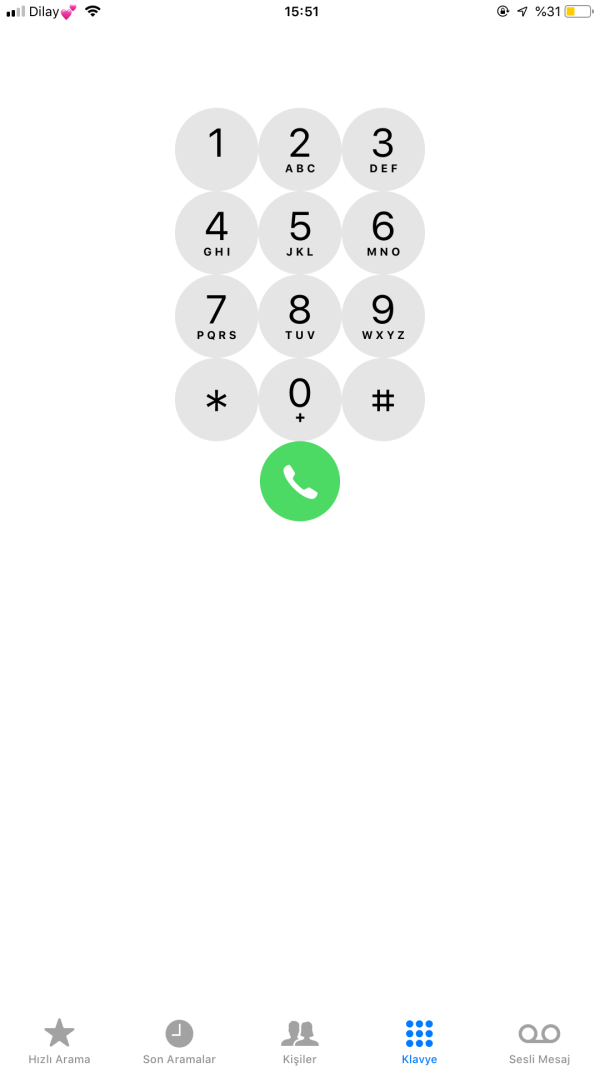Tap the asterisk key

tap(216, 400)
